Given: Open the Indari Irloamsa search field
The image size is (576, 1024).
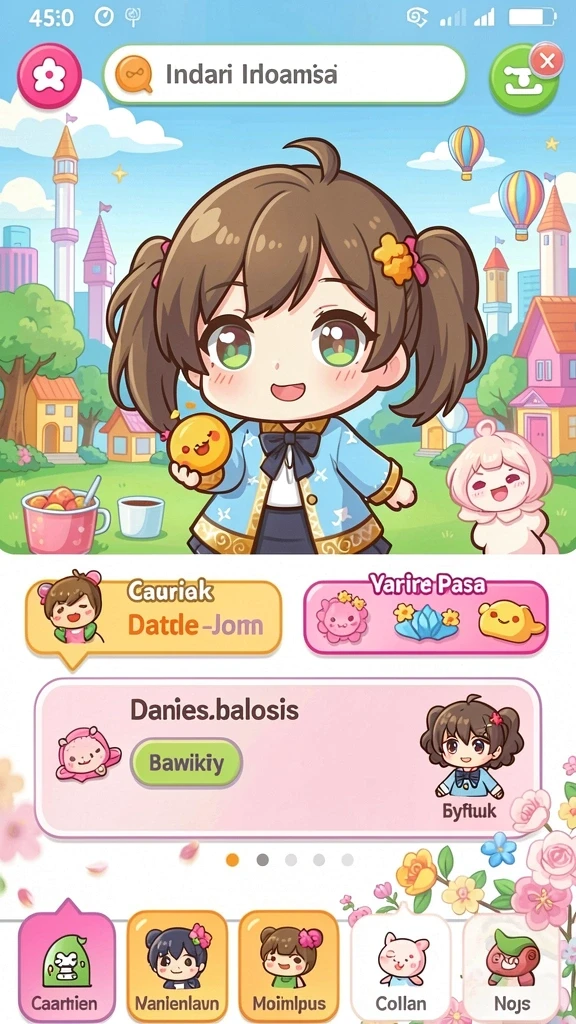Looking at the screenshot, I should (x=285, y=74).
